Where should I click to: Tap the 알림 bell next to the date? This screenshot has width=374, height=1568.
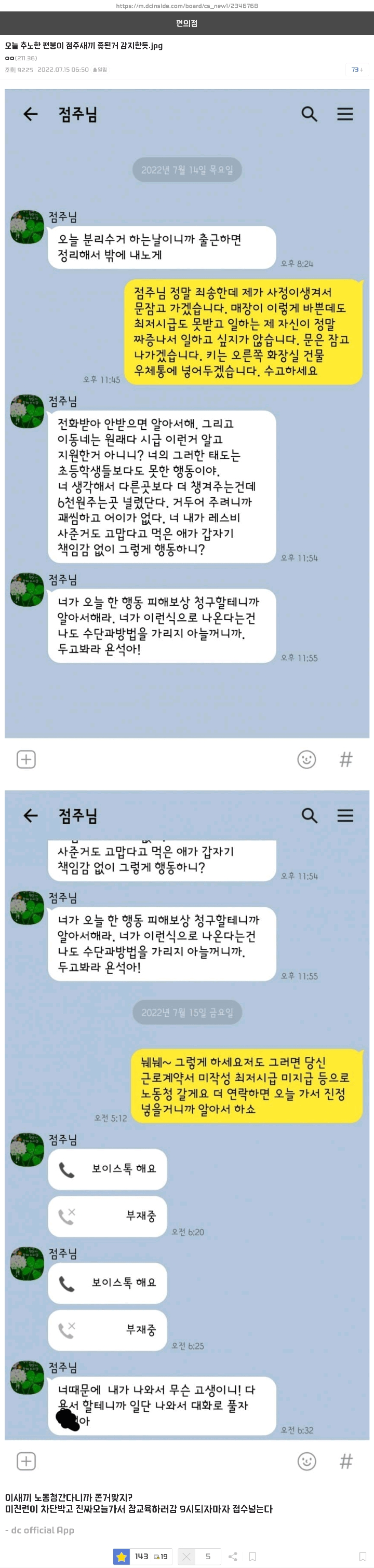pyautogui.click(x=100, y=70)
